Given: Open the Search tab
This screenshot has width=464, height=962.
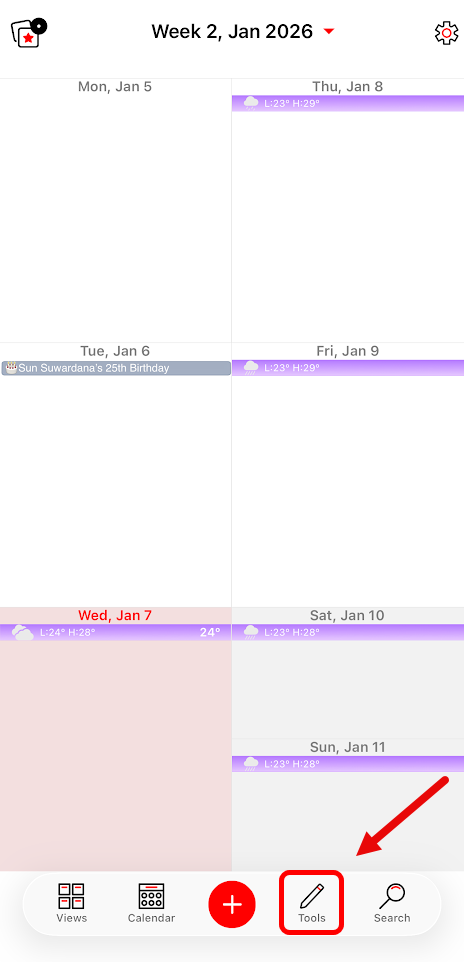Looking at the screenshot, I should click(x=392, y=903).
